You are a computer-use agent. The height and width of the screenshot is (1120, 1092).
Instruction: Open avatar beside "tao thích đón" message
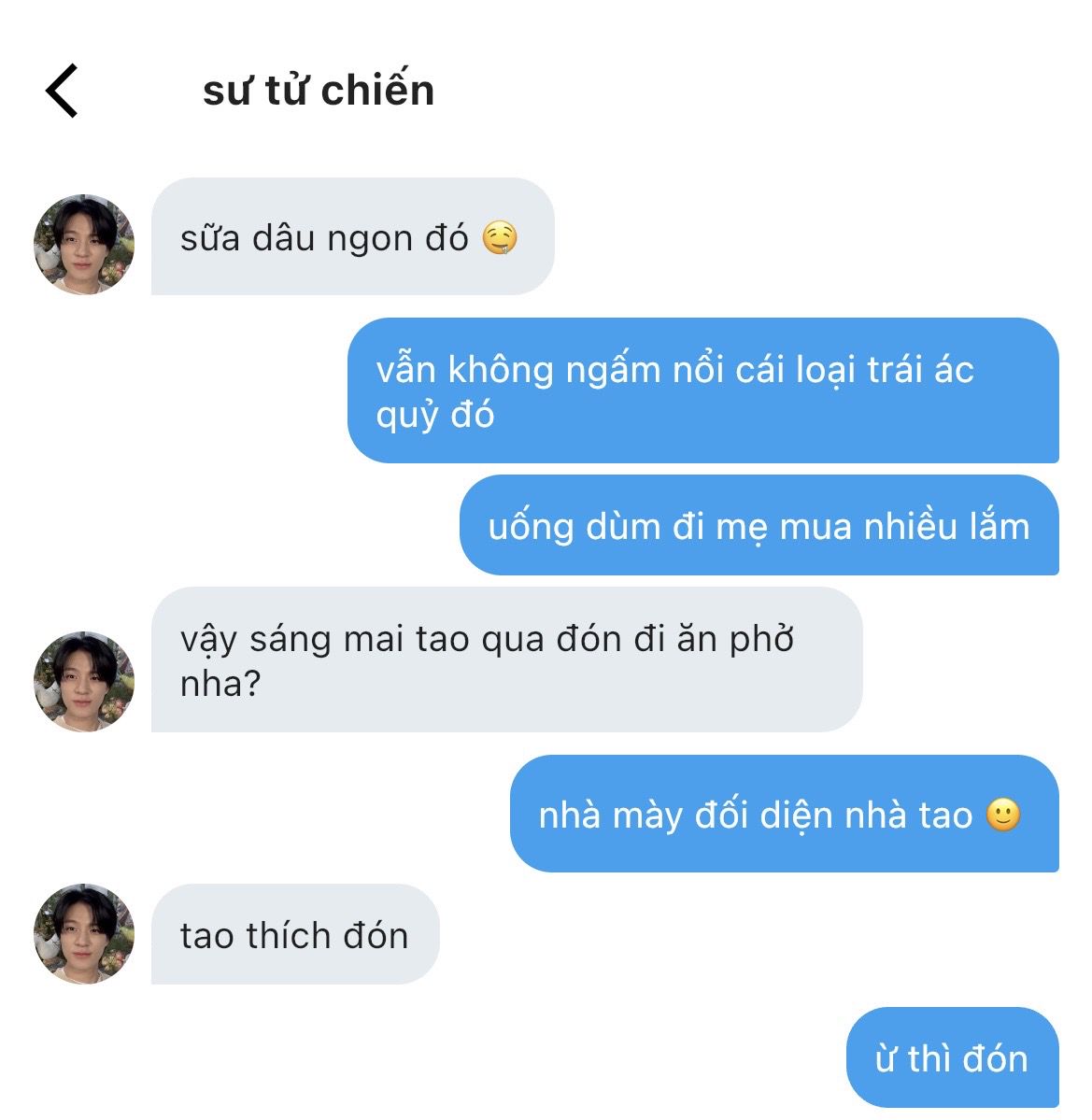tap(84, 933)
